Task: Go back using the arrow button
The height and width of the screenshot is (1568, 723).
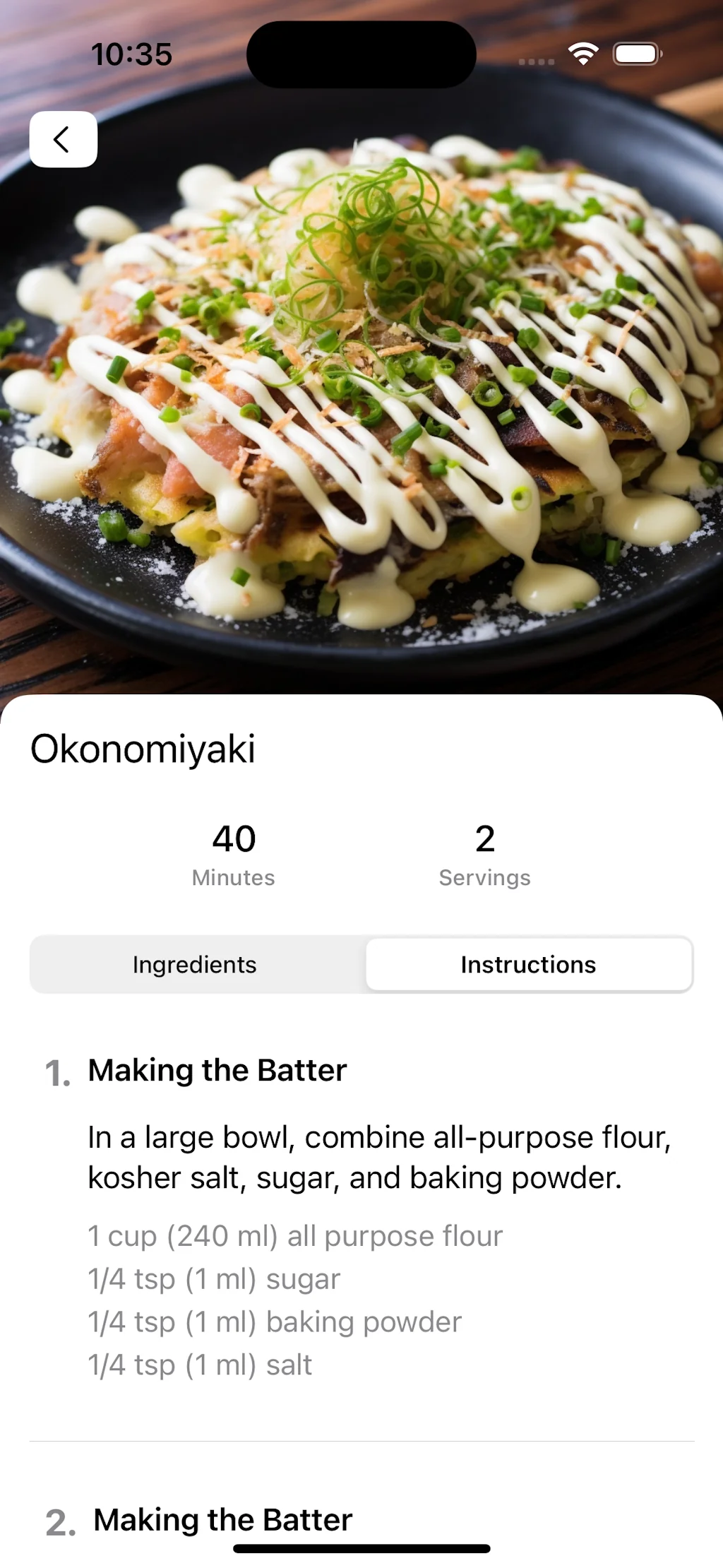Action: click(x=63, y=139)
